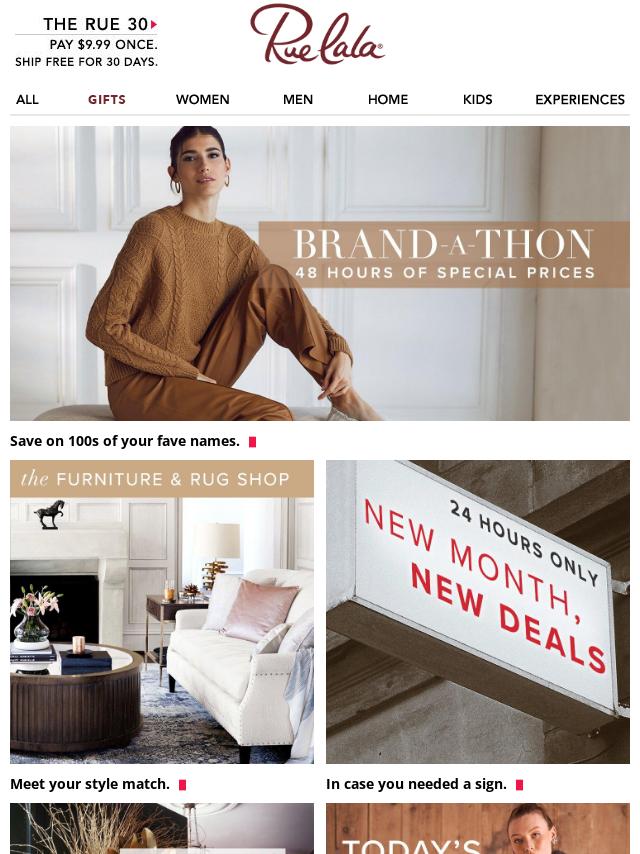Follow the 'Meet your style match' link
Viewport: 640px width, 854px height.
[90, 784]
